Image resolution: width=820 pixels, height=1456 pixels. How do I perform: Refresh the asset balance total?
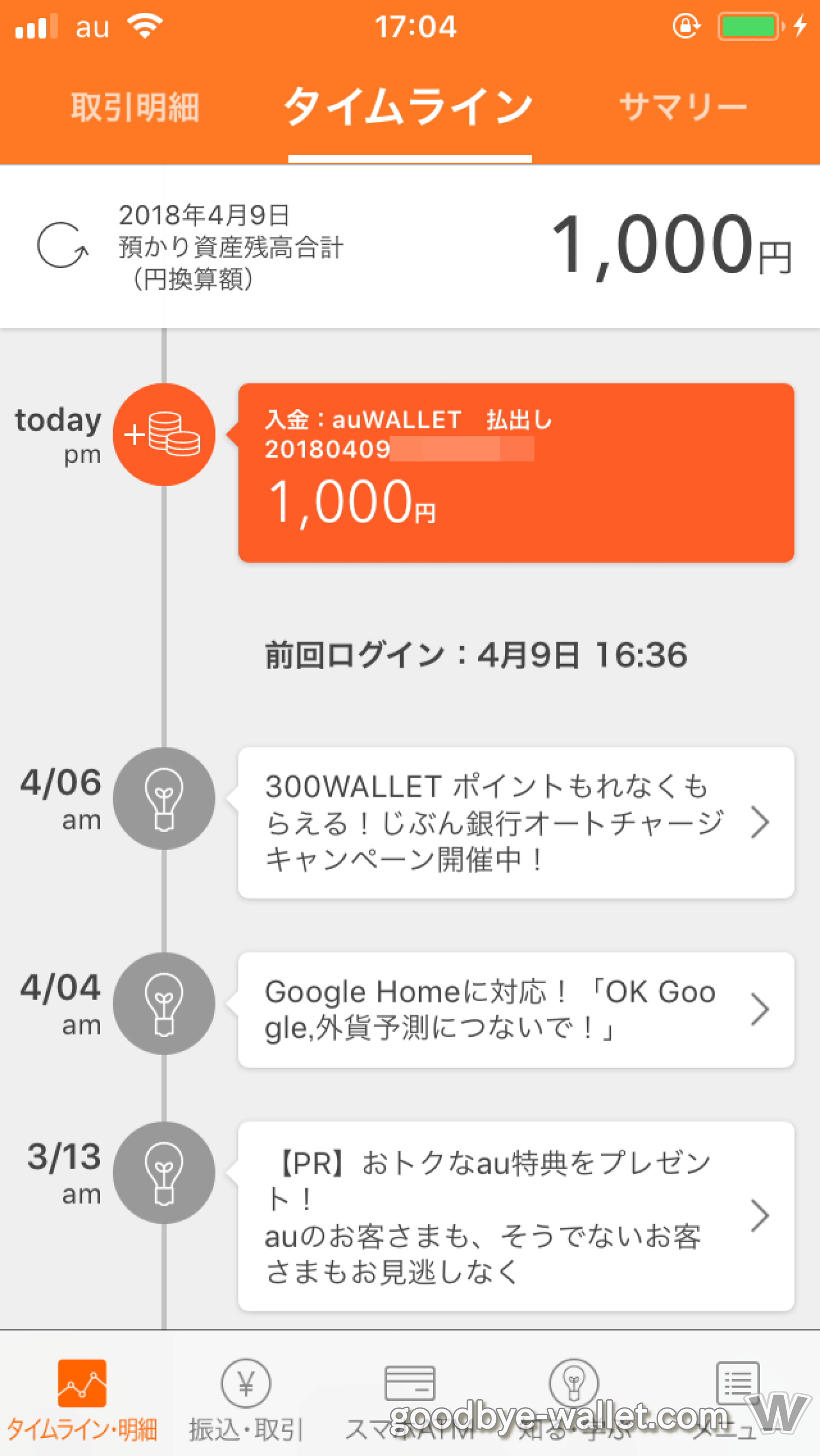(62, 245)
